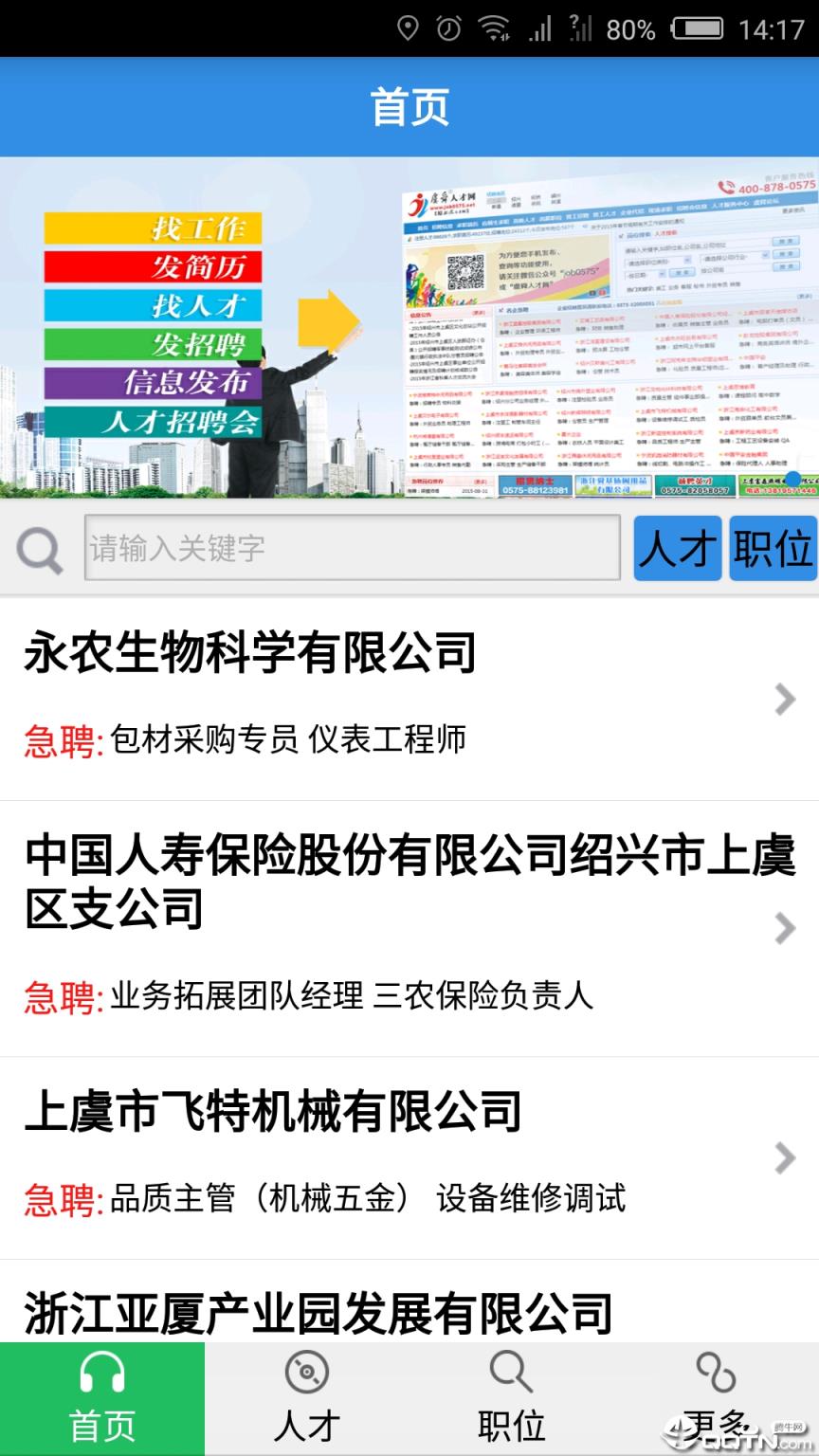The height and width of the screenshot is (1456, 819).
Task: Expand 上虞市飞特机械有限公司 with its arrow chevron
Action: [785, 1158]
